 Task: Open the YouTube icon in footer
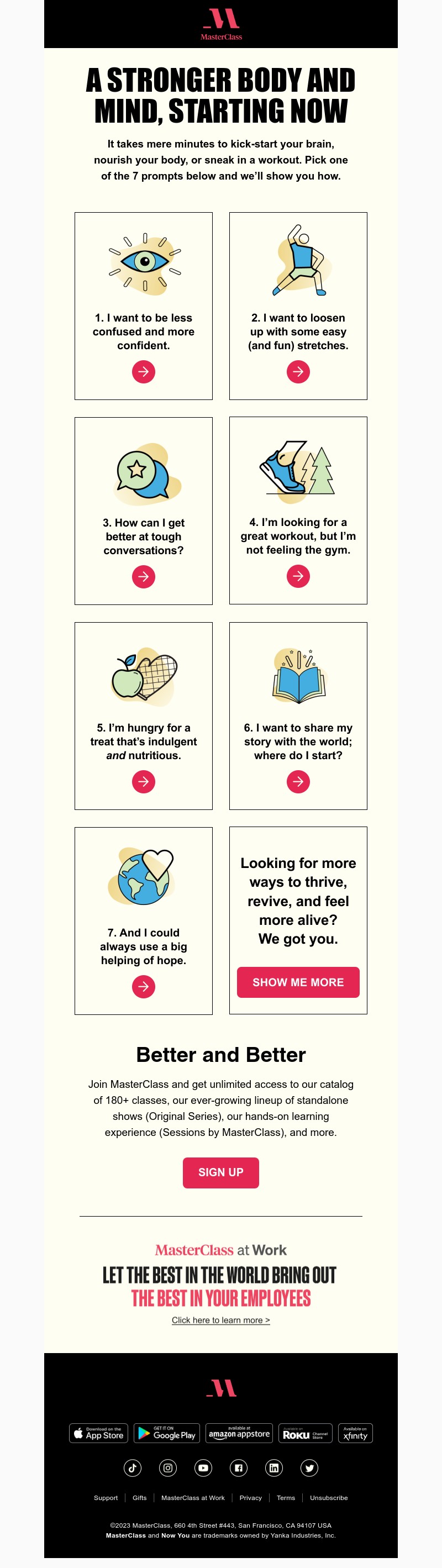coord(203,1468)
